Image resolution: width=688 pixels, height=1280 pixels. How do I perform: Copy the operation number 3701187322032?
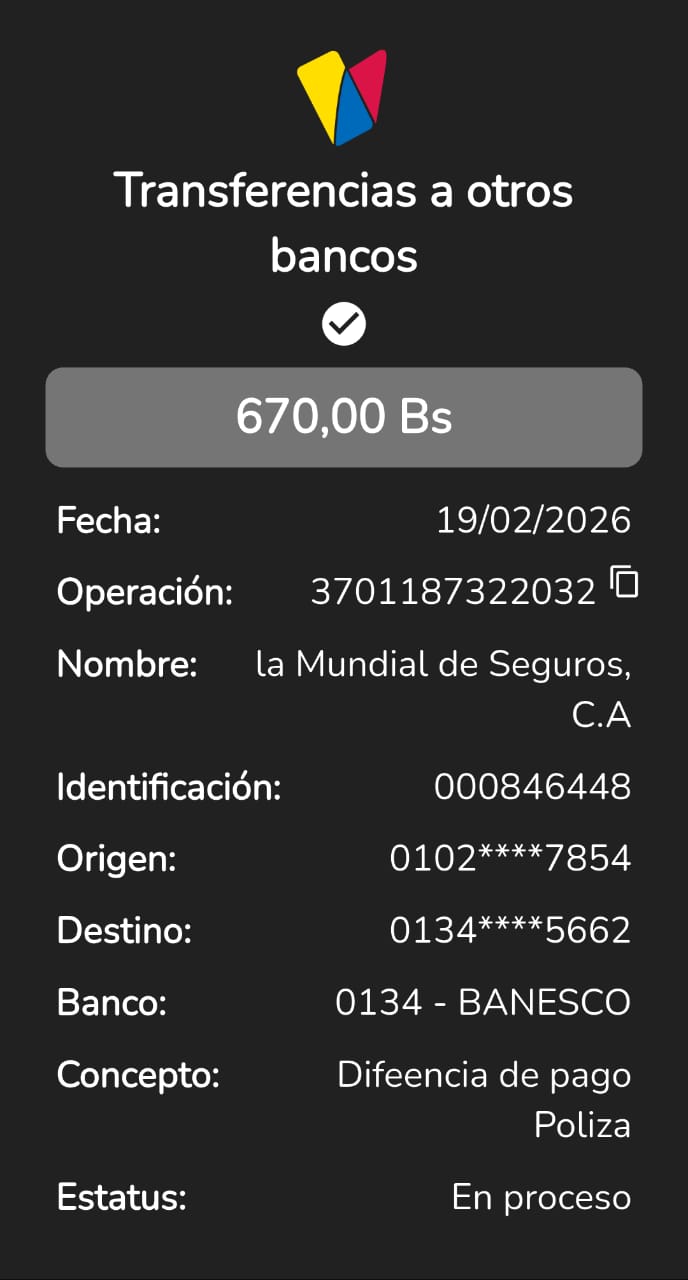(x=624, y=582)
